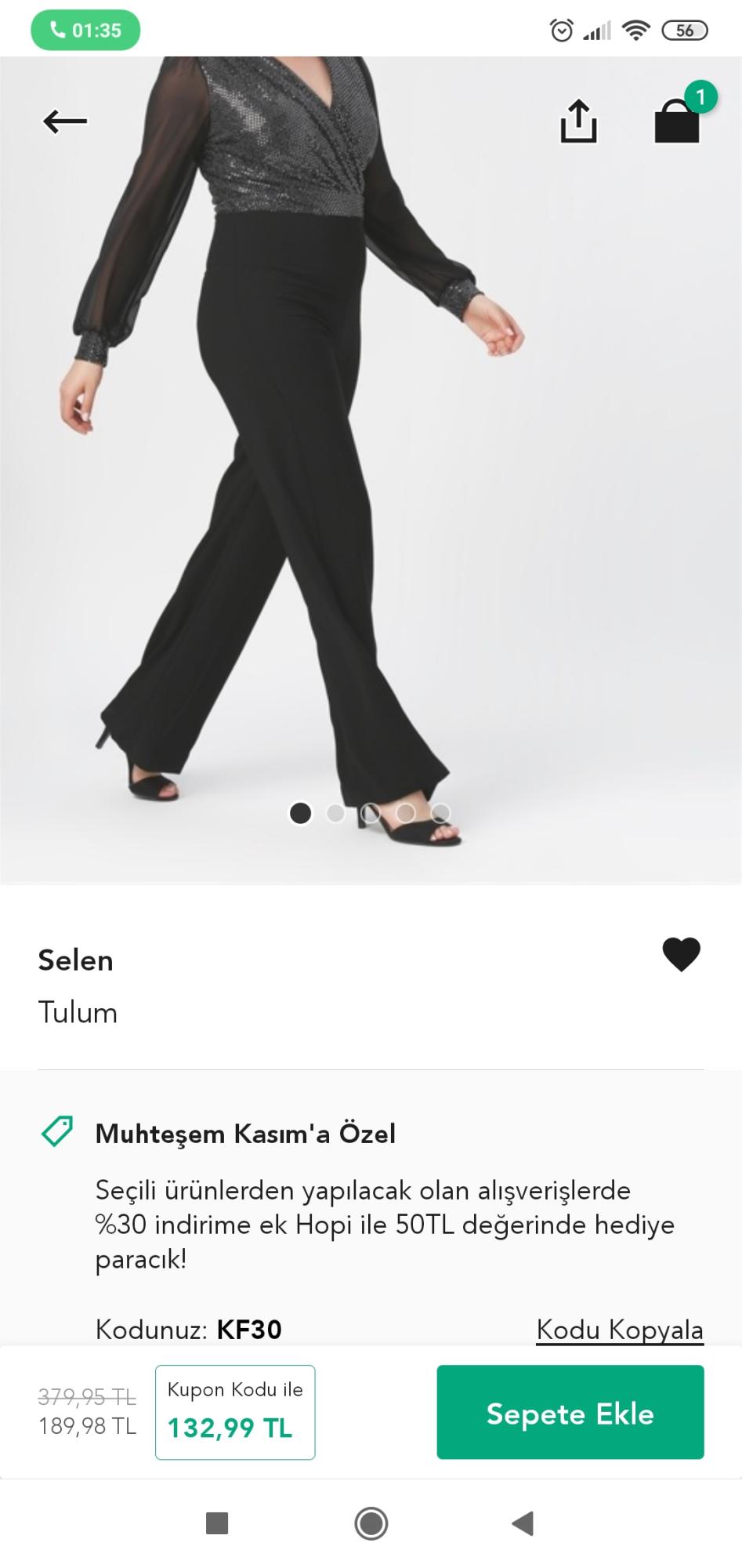
Task: Add the item with Sepete Ekle
Action: pos(570,1414)
